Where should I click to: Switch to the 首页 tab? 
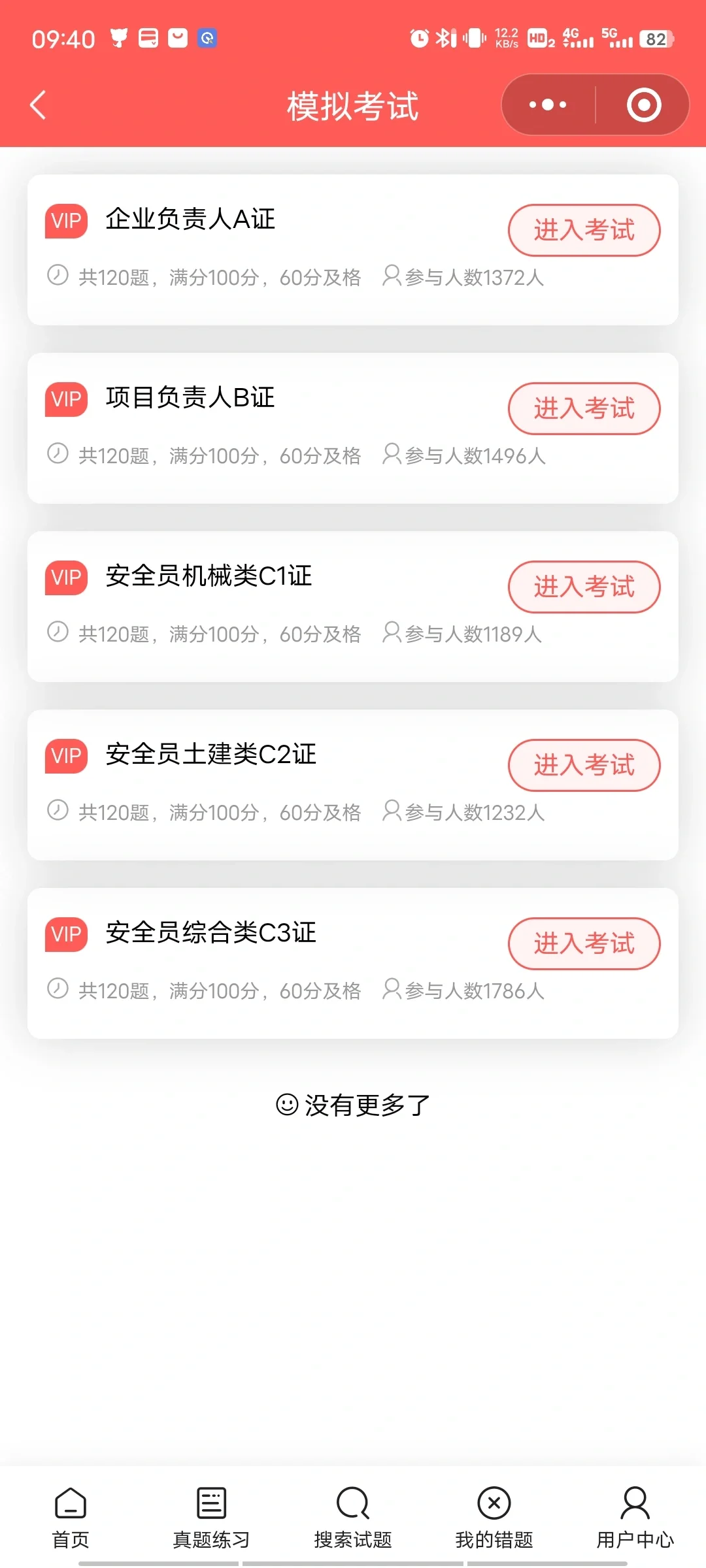[x=71, y=1518]
